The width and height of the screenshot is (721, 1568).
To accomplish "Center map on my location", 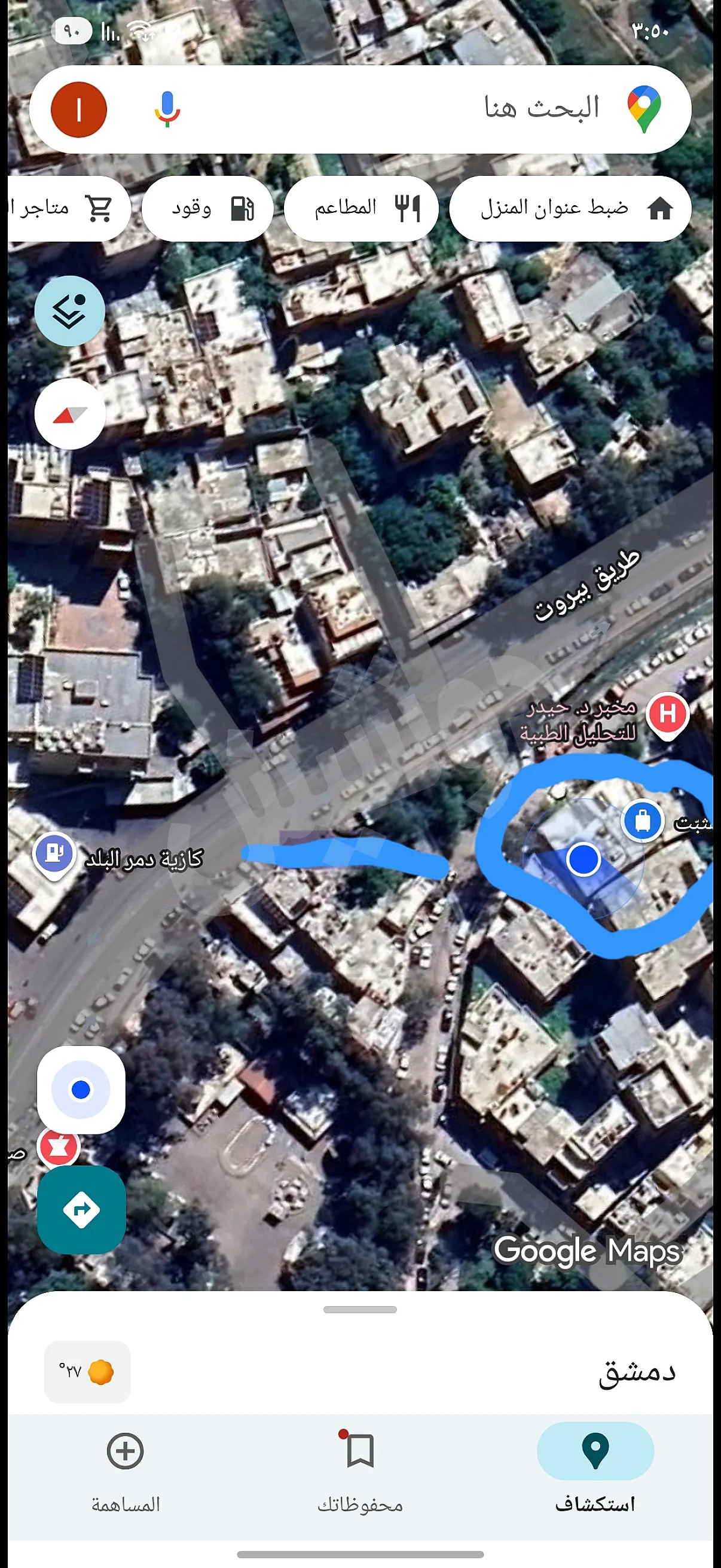I will 81,1090.
